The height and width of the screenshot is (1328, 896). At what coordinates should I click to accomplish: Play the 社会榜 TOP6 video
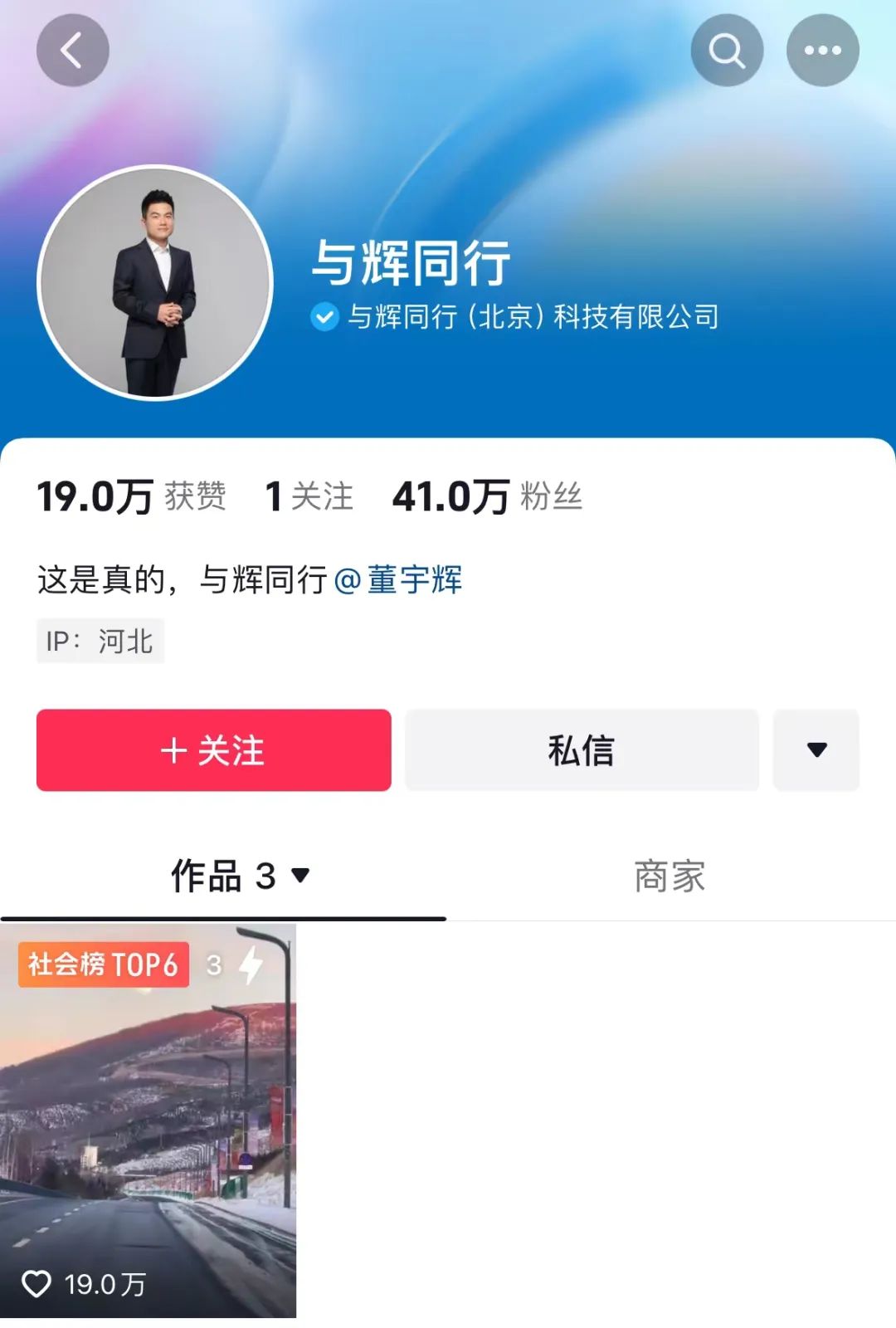(x=148, y=1120)
